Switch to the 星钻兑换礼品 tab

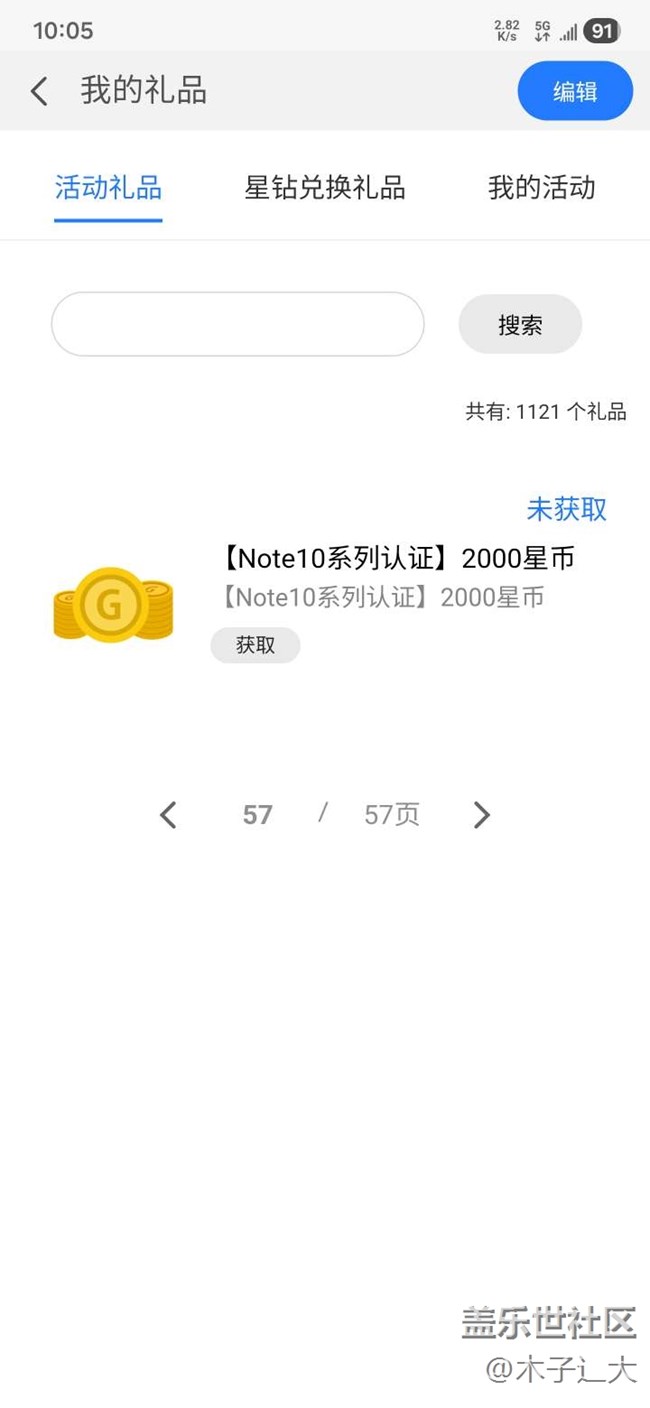325,188
